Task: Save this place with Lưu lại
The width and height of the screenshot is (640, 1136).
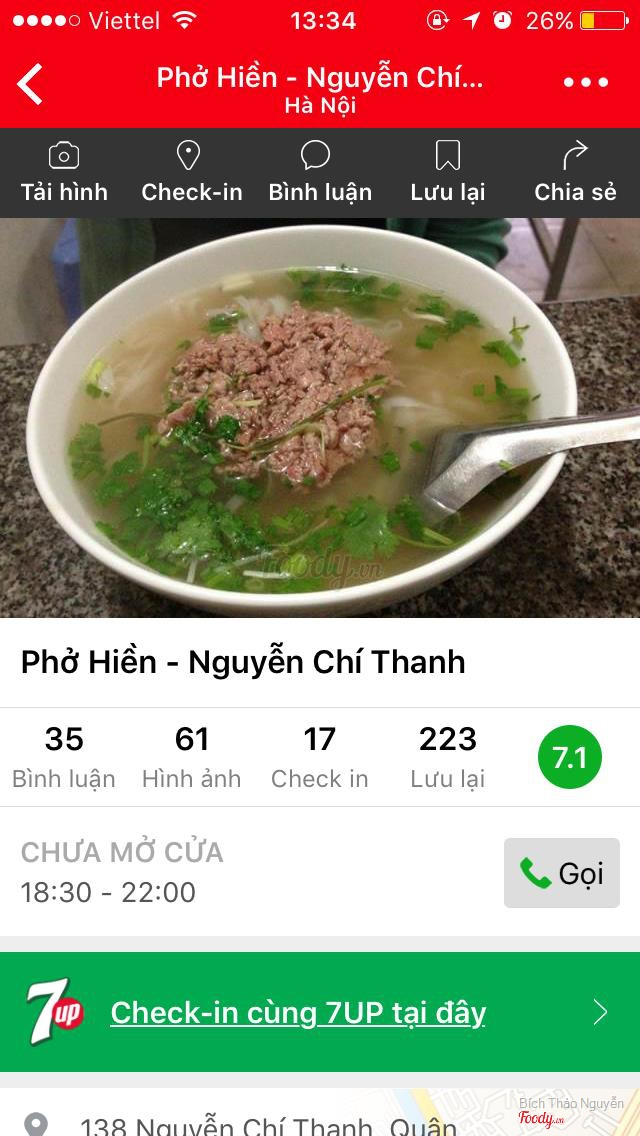Action: coord(447,173)
